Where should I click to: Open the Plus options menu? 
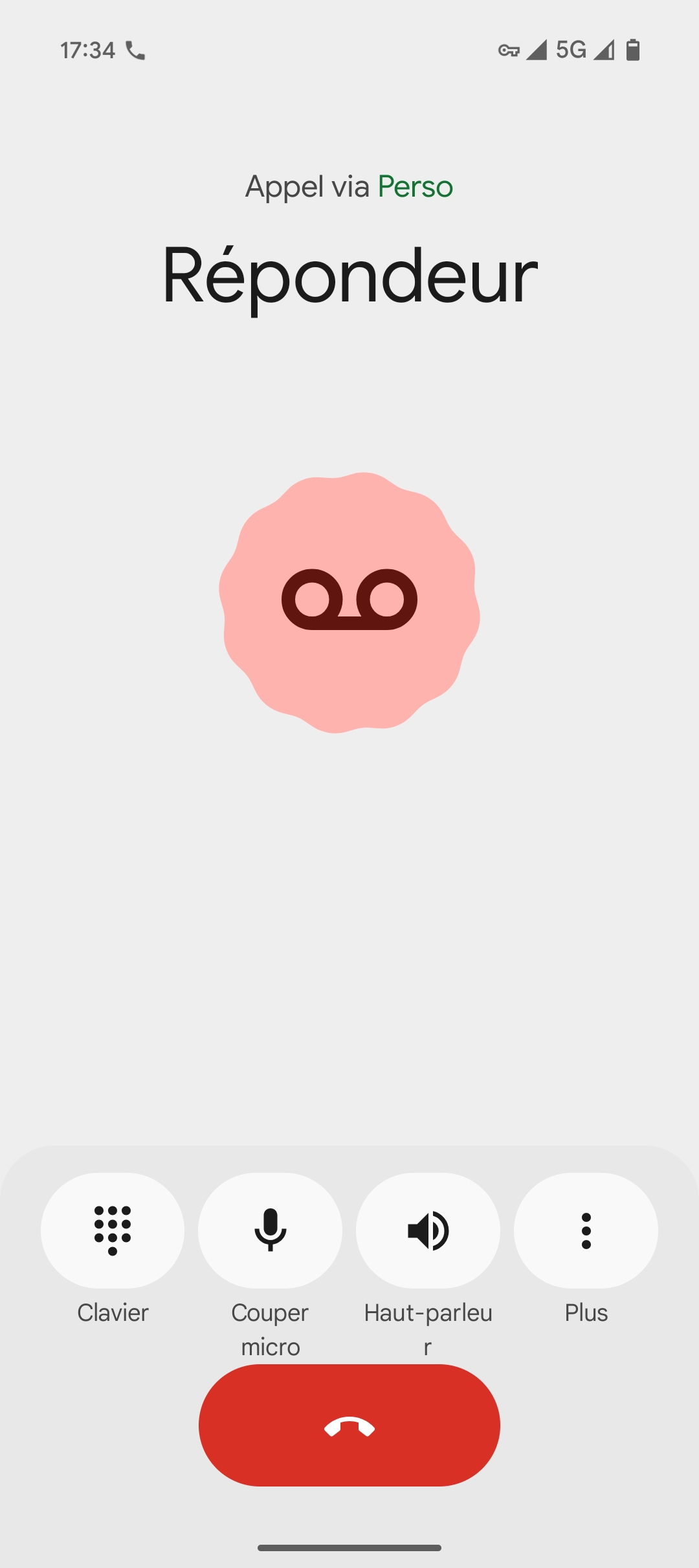pyautogui.click(x=586, y=1230)
